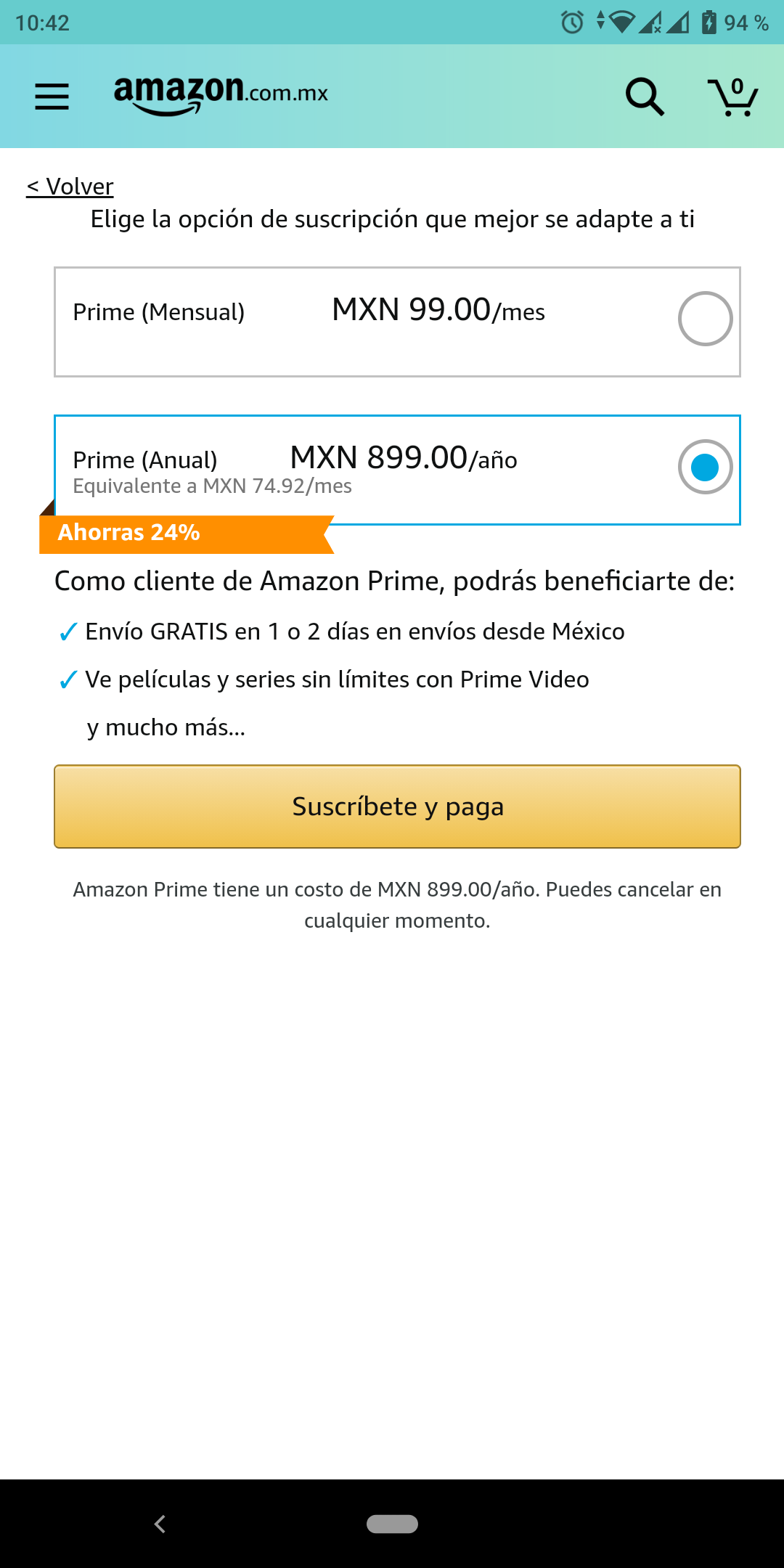Screen dimensions: 784x1568
Task: View the shopping cart
Action: point(732,97)
